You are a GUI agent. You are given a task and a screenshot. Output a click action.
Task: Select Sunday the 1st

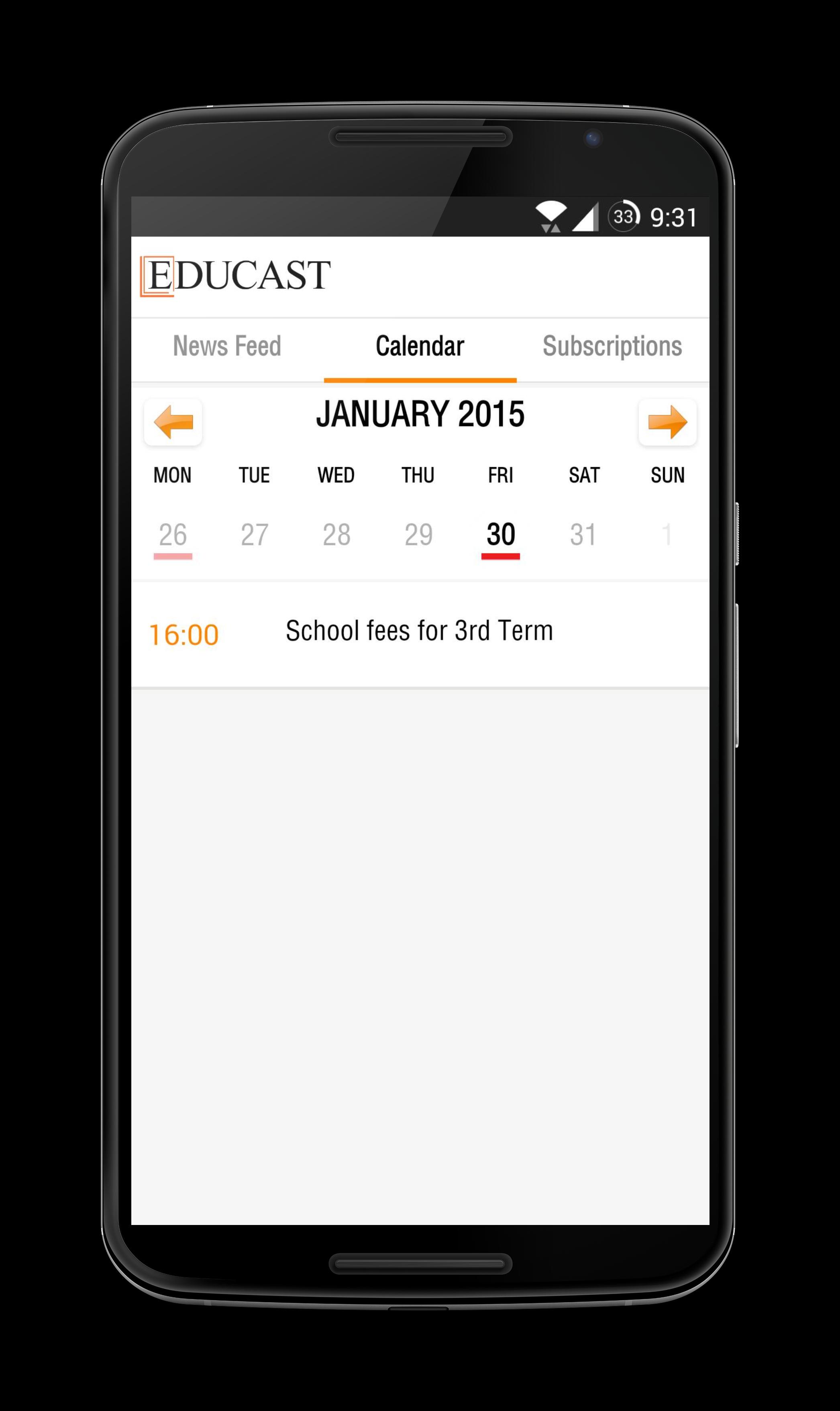click(x=666, y=534)
